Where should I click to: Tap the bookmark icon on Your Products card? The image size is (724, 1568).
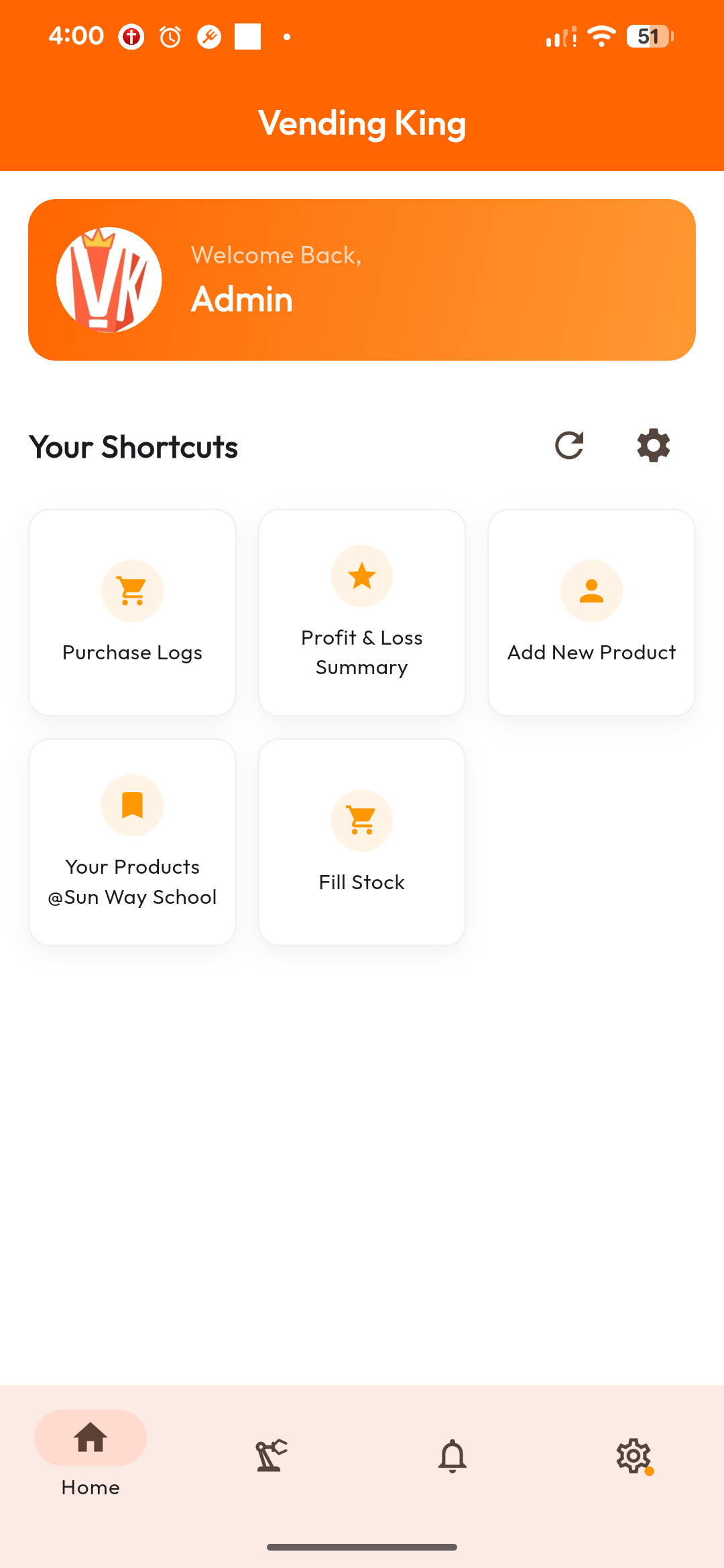coord(131,805)
